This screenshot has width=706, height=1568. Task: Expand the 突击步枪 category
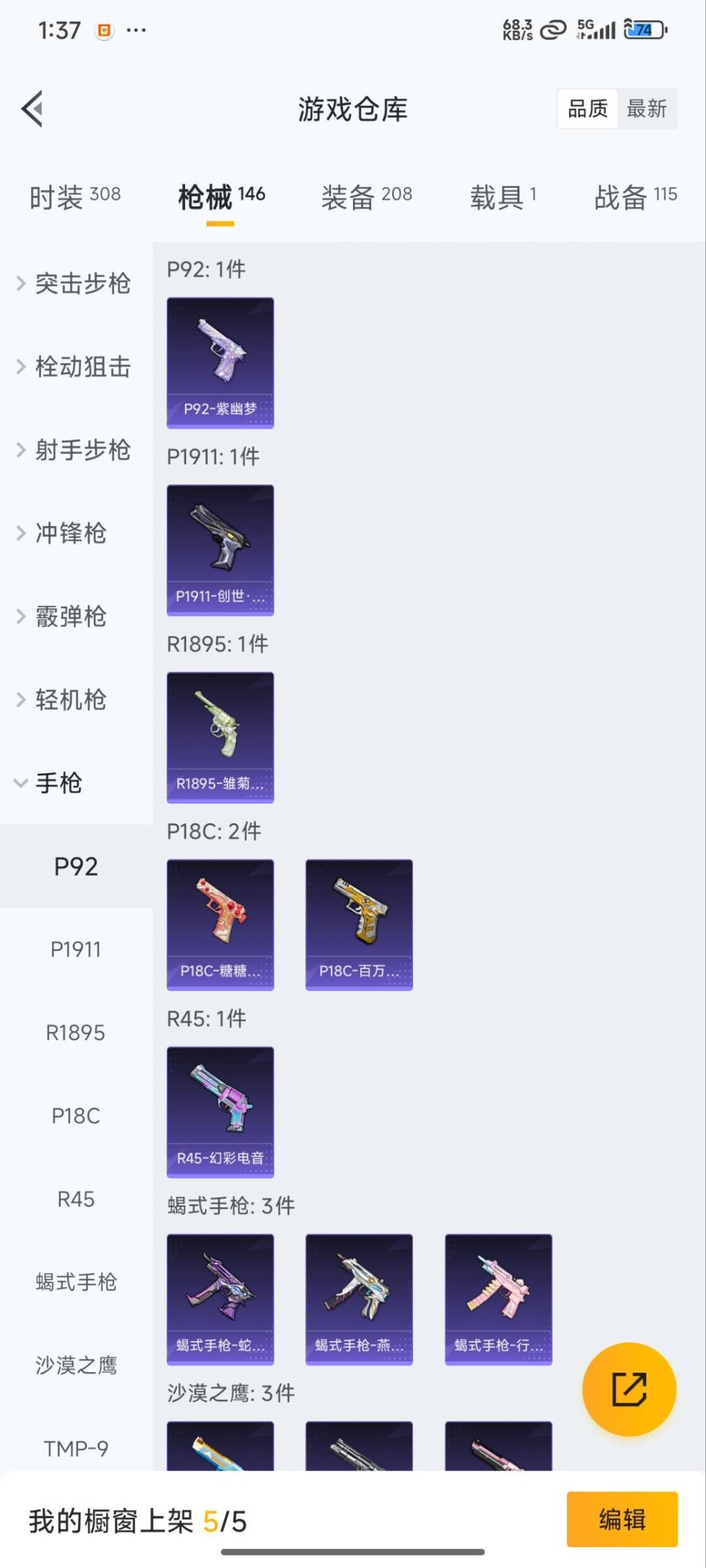tap(75, 284)
